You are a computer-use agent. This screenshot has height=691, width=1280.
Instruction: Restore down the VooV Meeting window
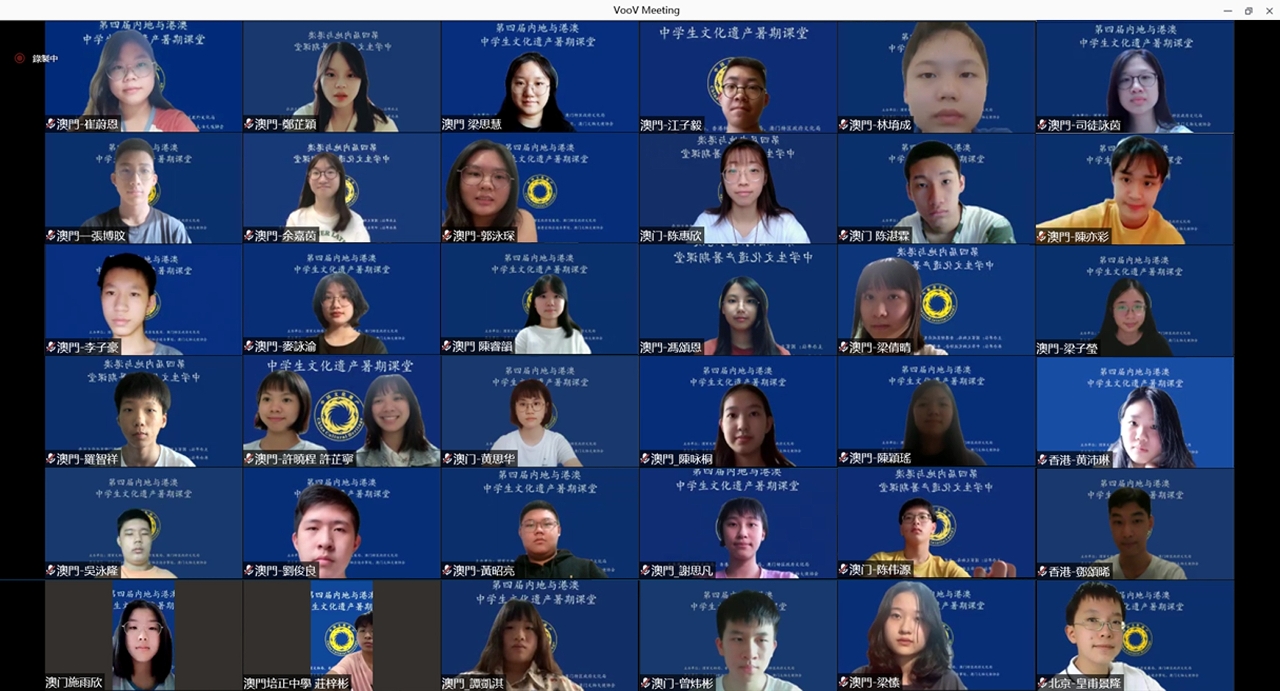click(x=1248, y=10)
